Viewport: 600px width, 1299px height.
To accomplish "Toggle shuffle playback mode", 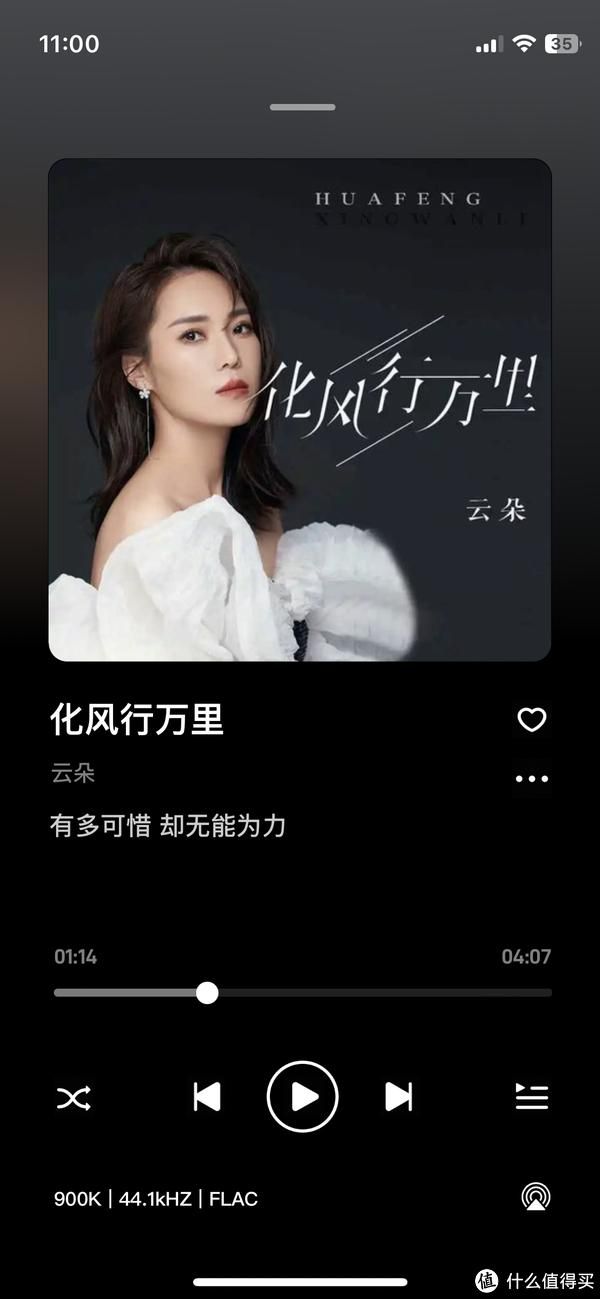I will 73,1098.
